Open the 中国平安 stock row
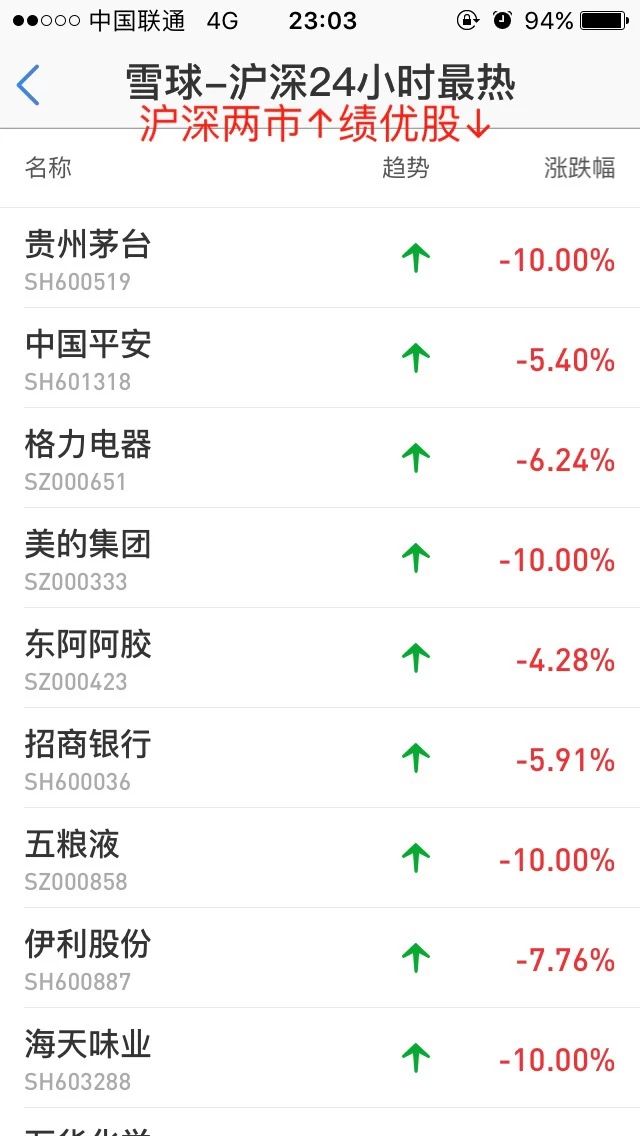640x1136 pixels. (320, 358)
